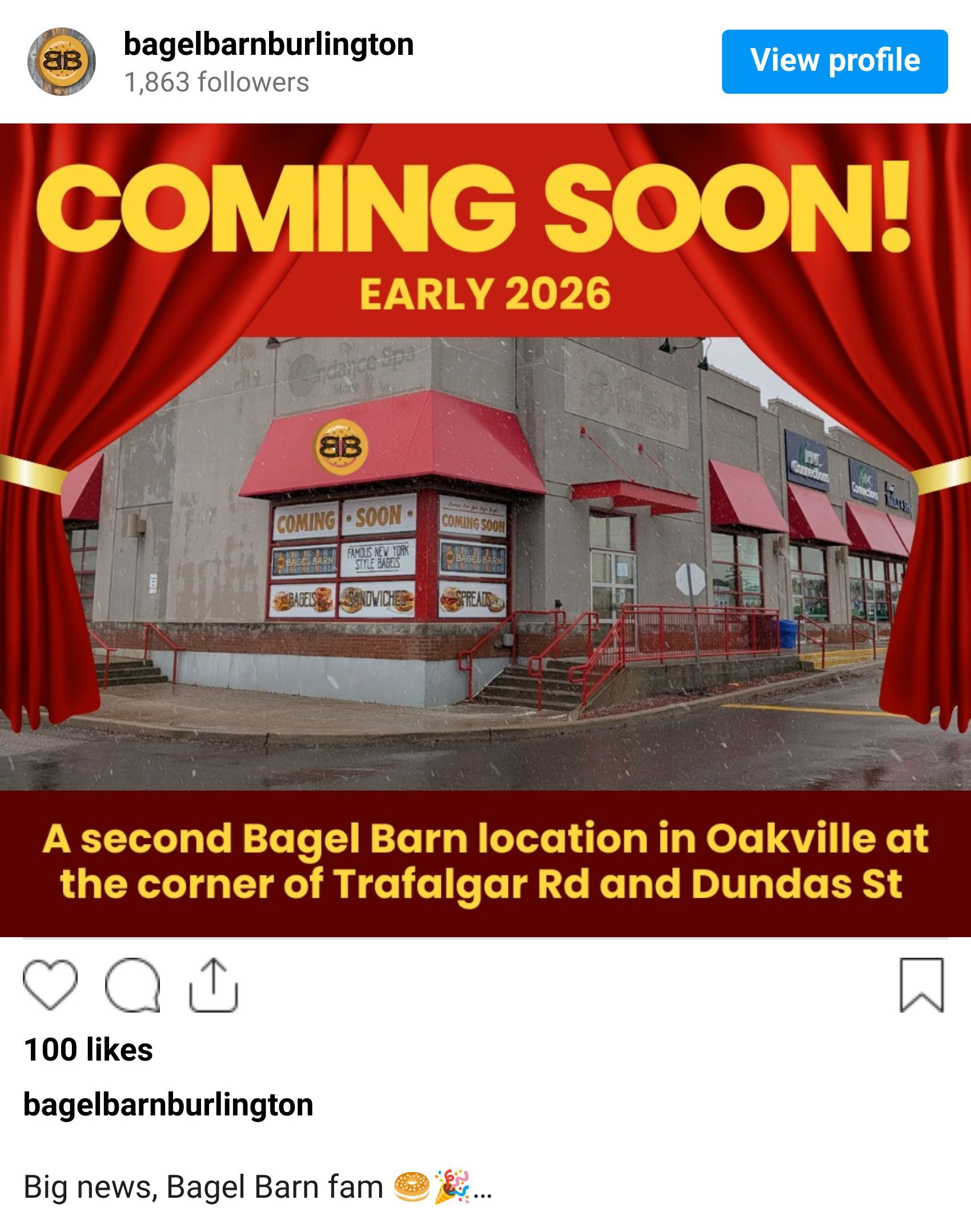Bookmark the Coming Soon post
This screenshot has height=1232, width=971.
[921, 985]
